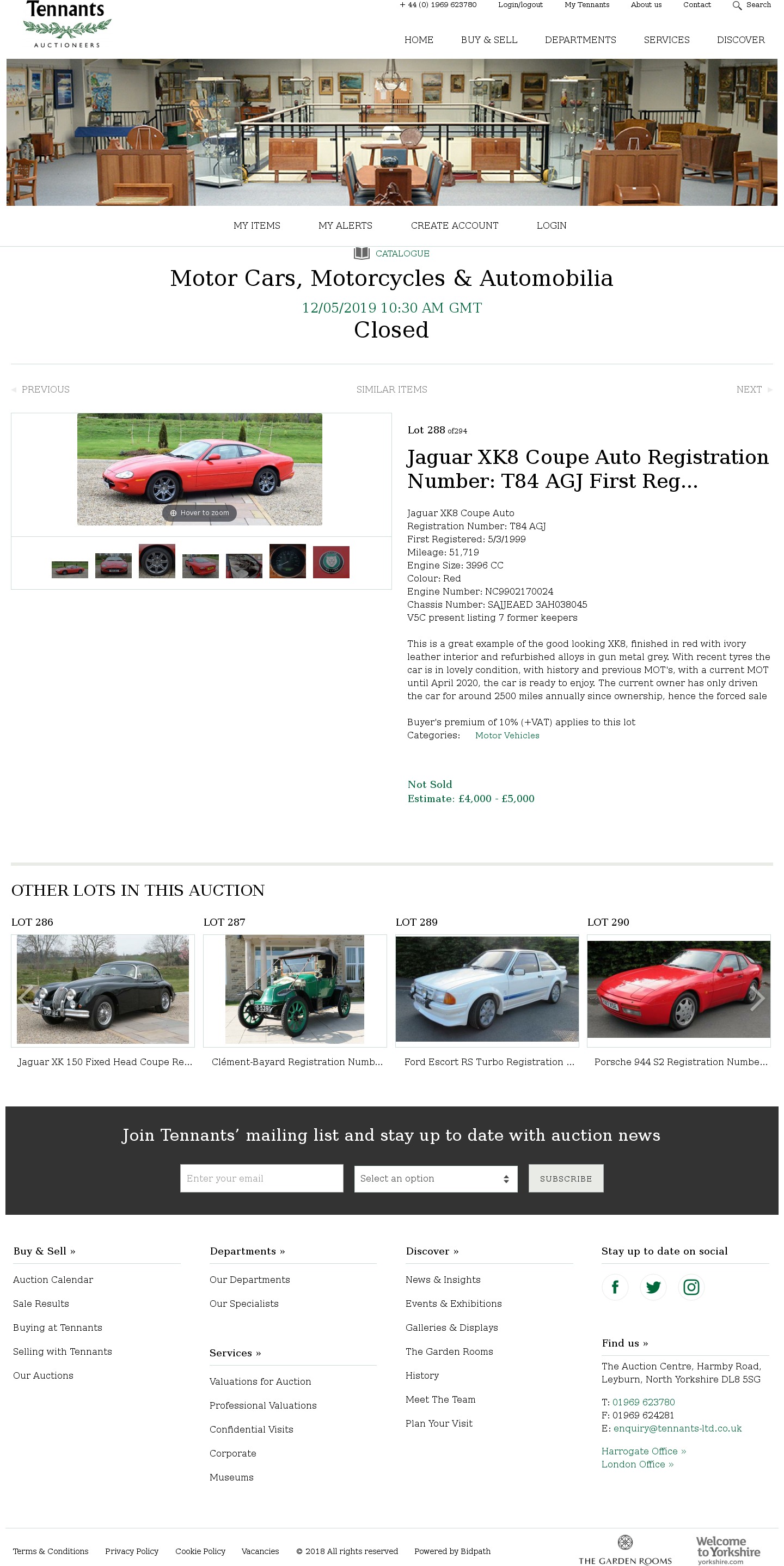784x1566 pixels.
Task: Open MY ALERTS tab
Action: [345, 225]
